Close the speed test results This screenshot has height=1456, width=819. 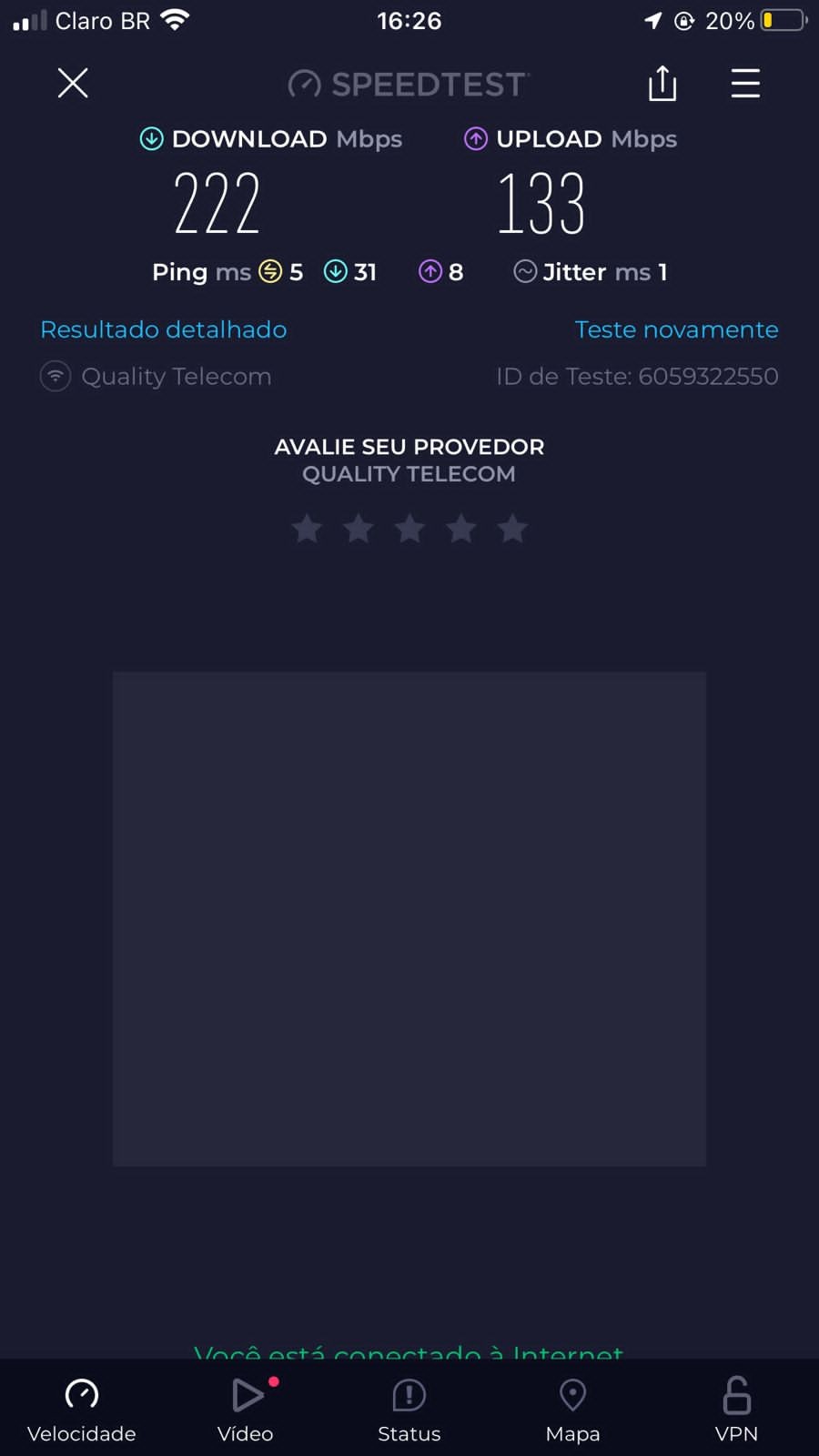tap(73, 83)
